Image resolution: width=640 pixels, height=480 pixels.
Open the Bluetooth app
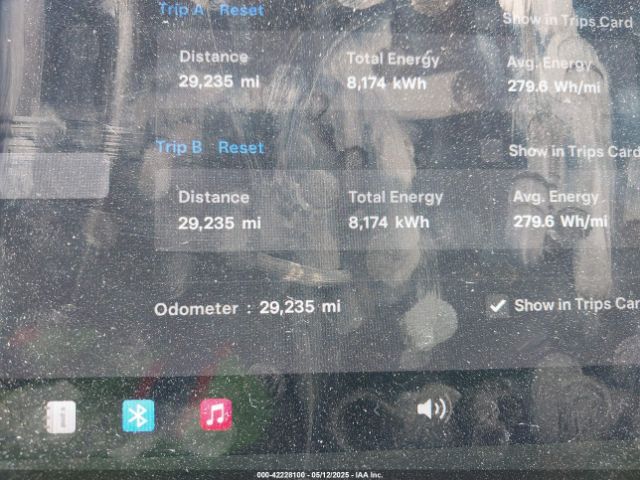click(x=138, y=414)
